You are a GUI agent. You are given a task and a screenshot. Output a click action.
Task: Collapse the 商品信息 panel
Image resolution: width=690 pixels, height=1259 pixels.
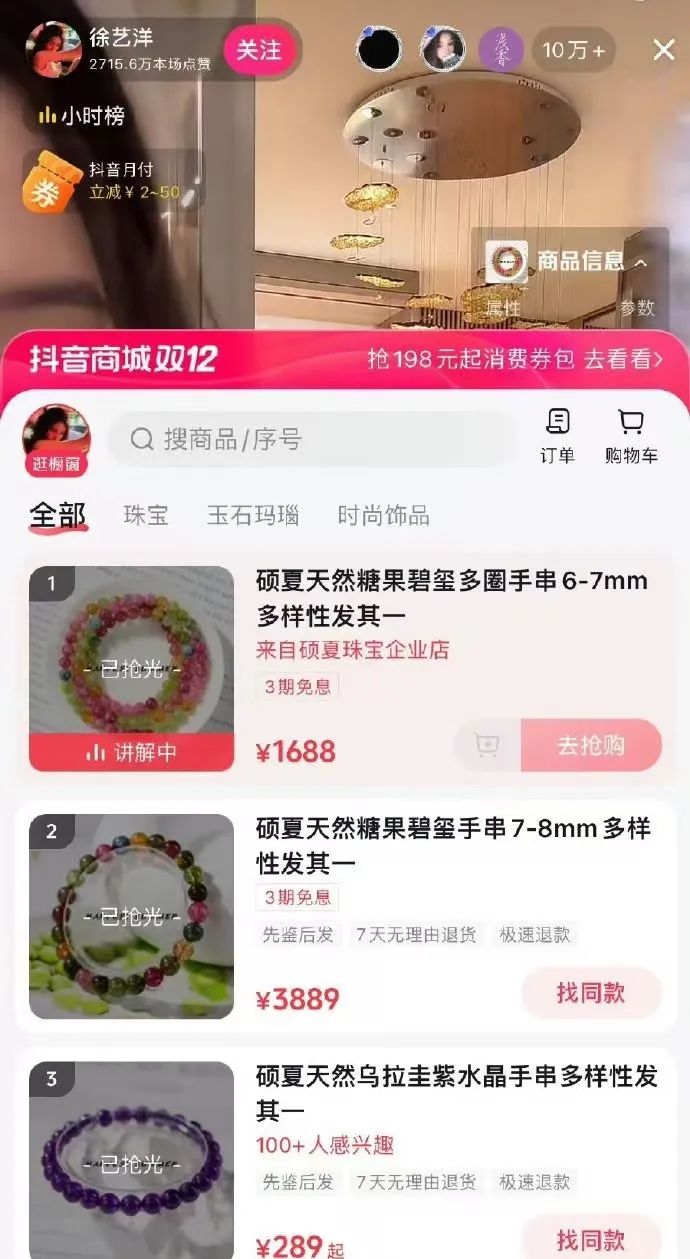pyautogui.click(x=641, y=262)
